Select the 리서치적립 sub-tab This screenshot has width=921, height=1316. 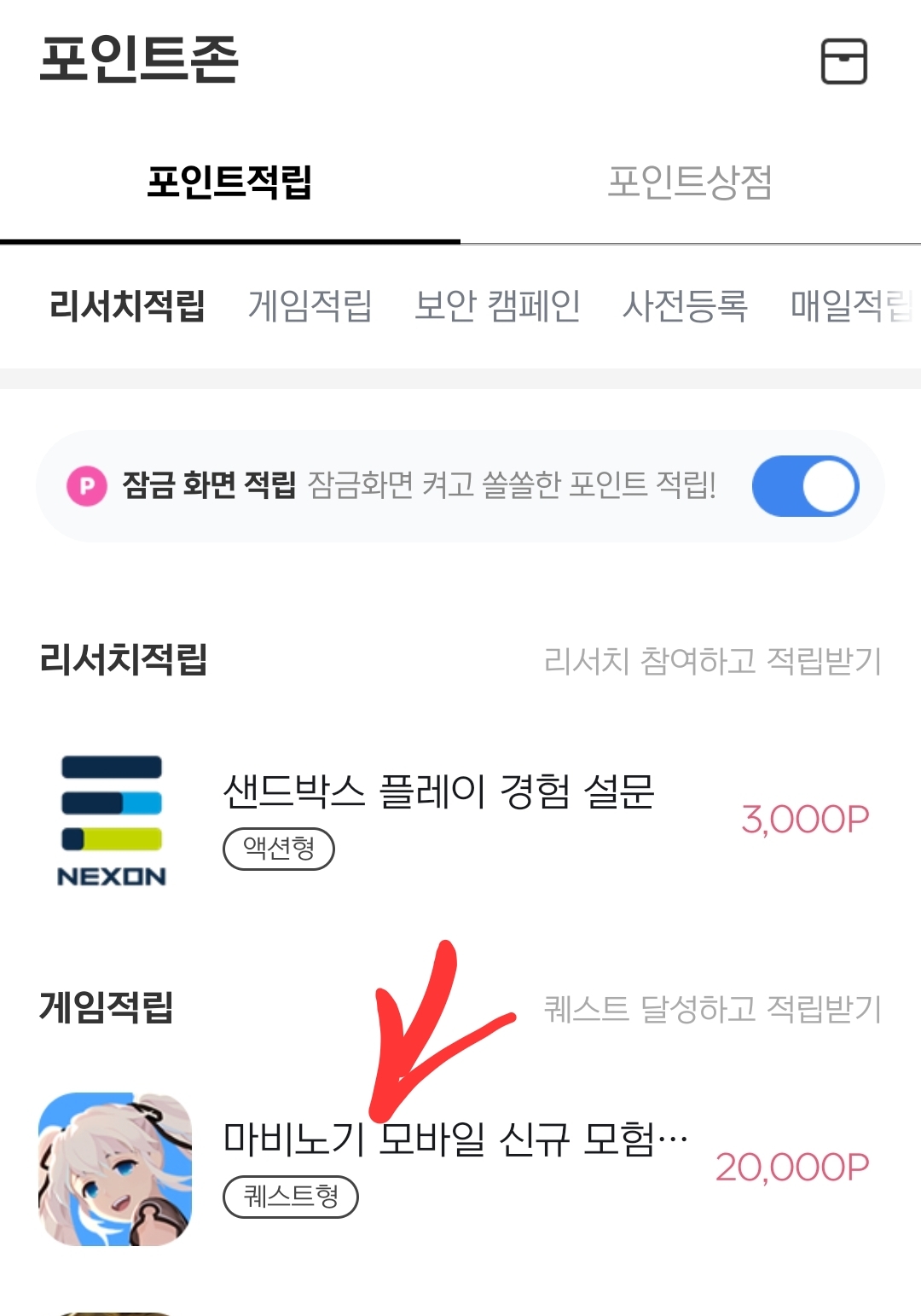tap(127, 305)
